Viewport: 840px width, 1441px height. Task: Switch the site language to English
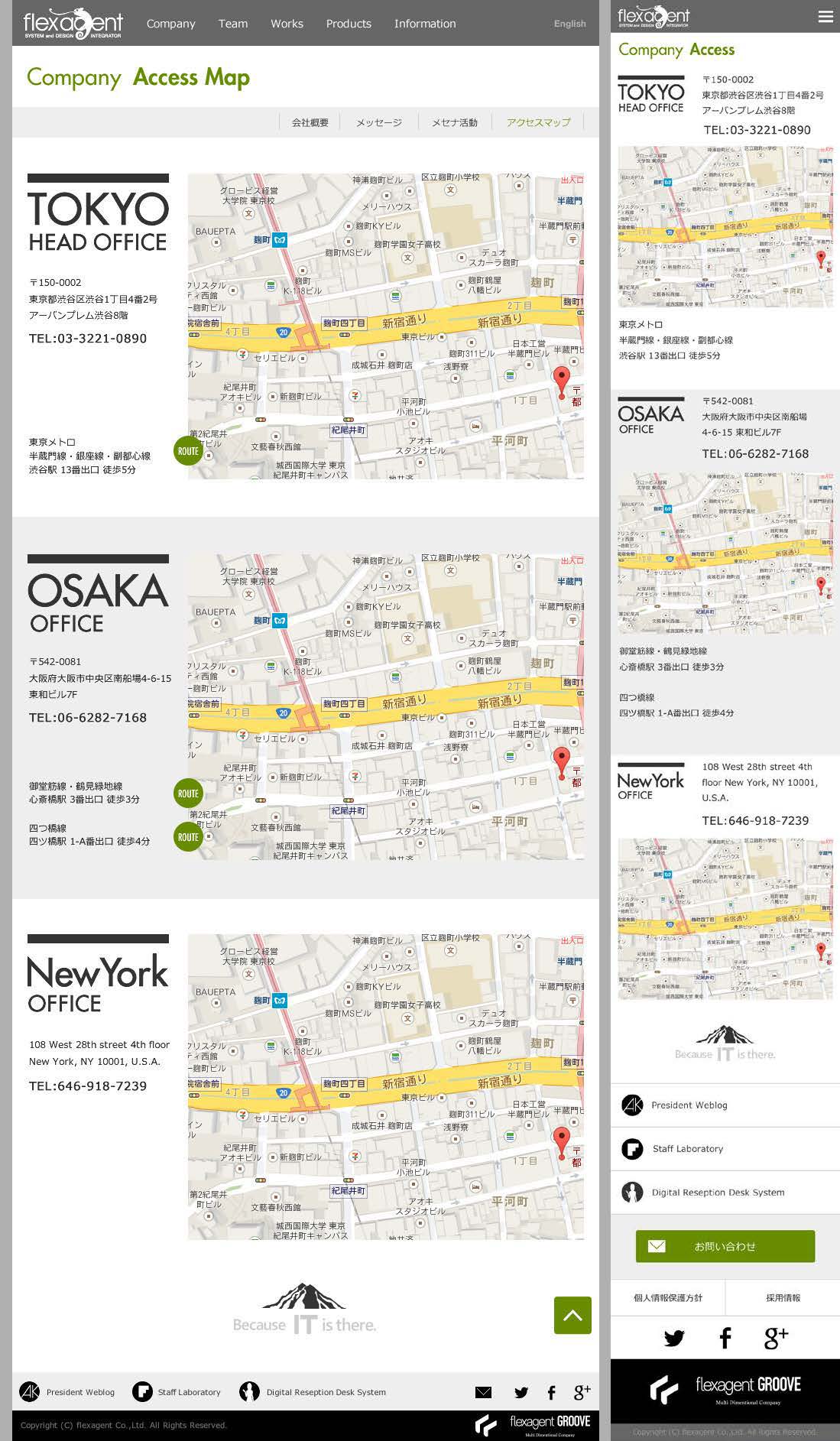[569, 24]
